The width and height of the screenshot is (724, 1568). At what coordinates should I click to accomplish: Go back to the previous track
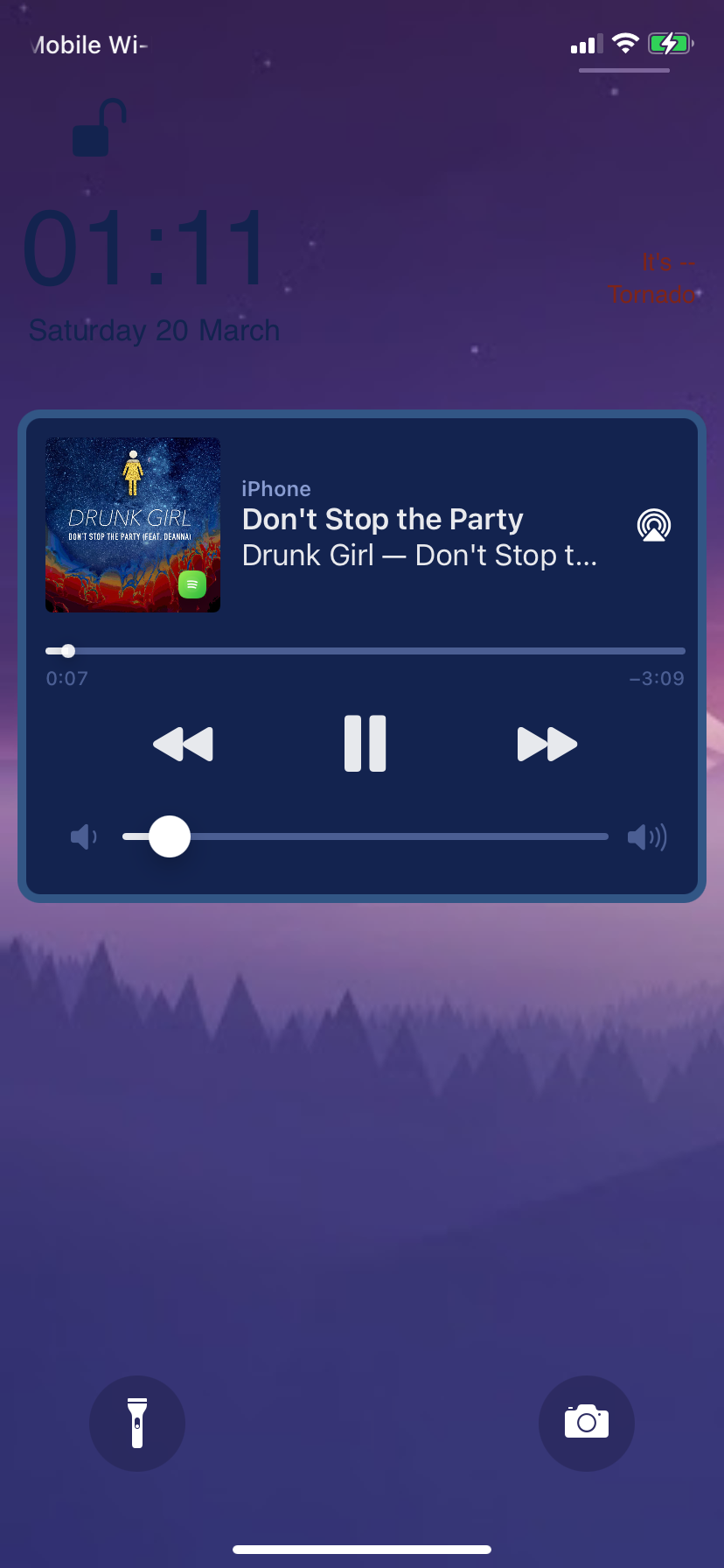point(183,745)
